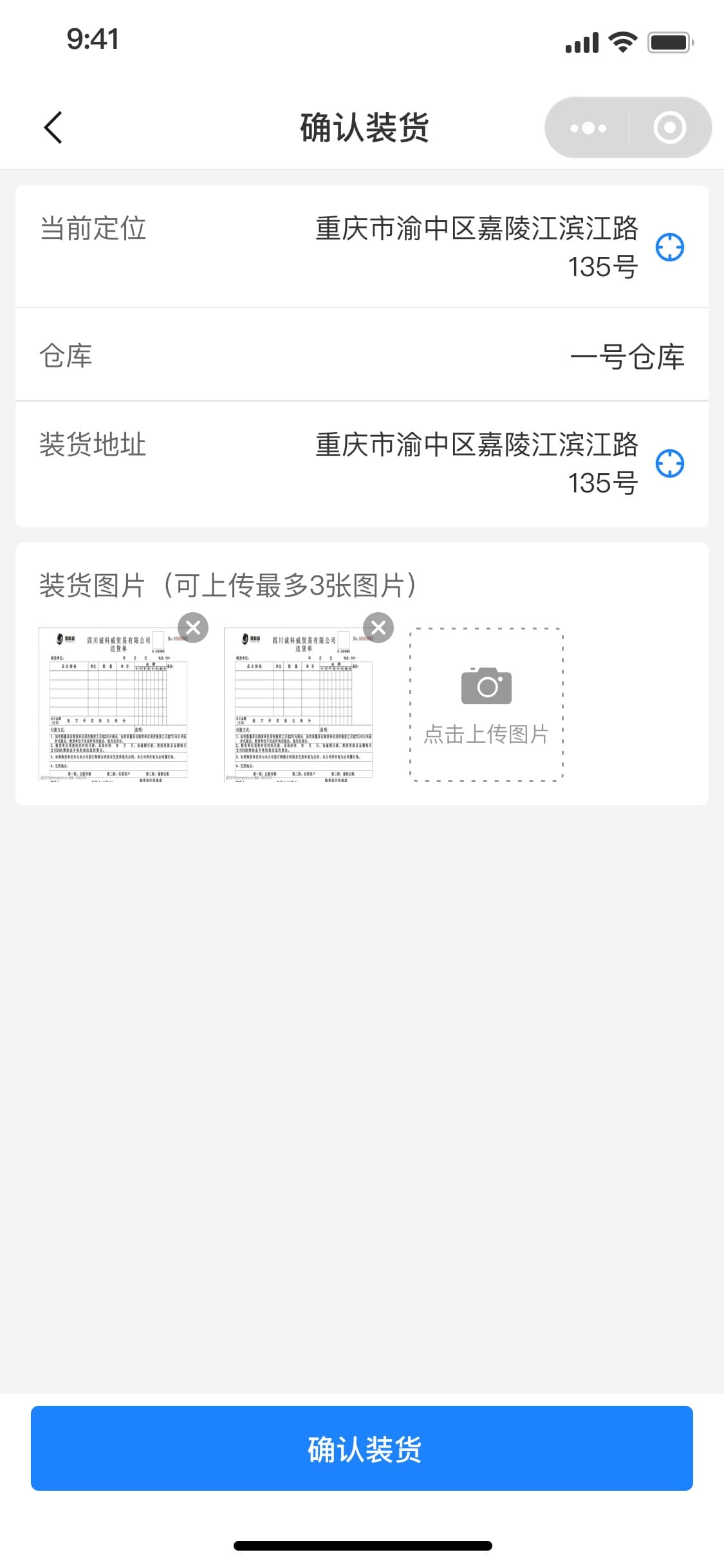This screenshot has width=724, height=1568.
Task: Go back using the arrow
Action: click(53, 127)
